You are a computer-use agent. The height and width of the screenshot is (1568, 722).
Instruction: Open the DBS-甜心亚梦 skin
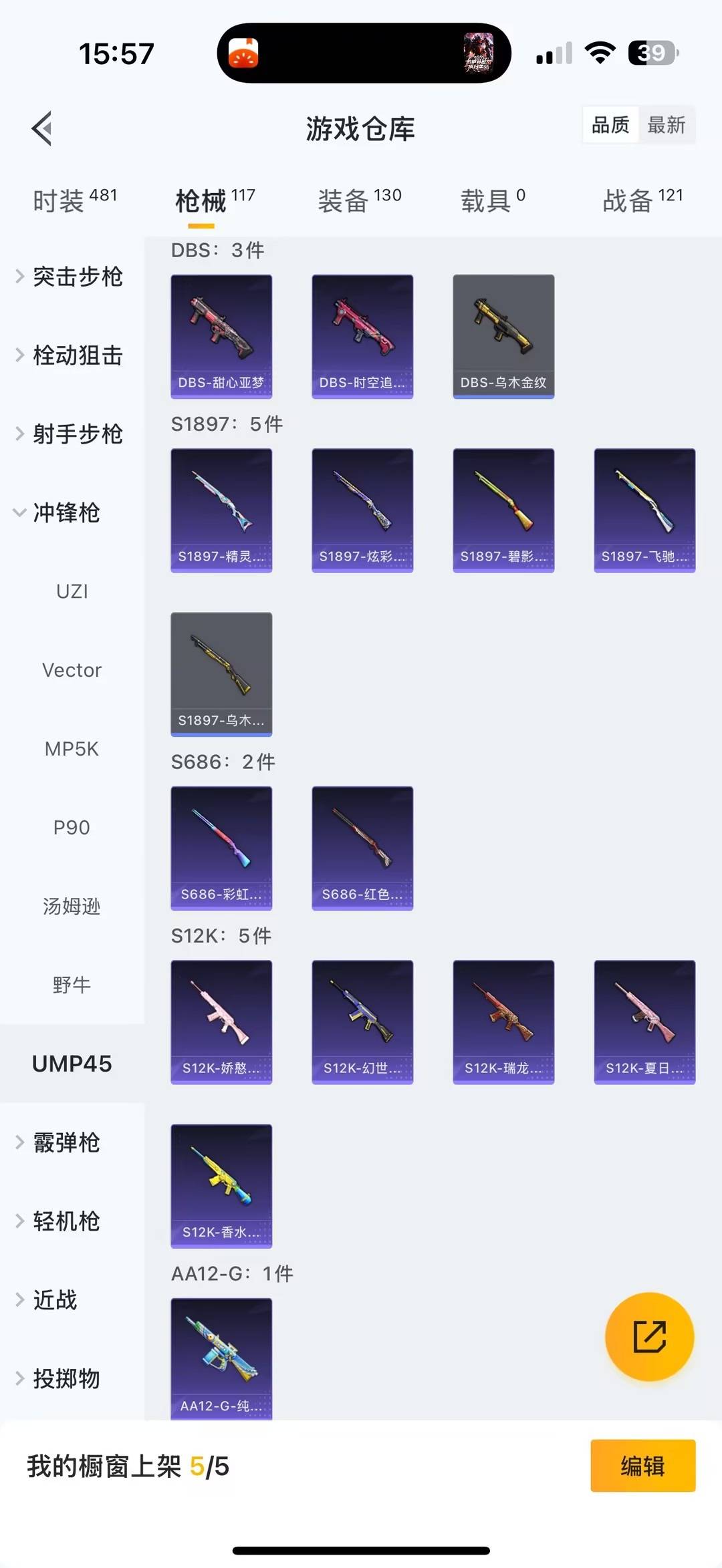point(221,336)
